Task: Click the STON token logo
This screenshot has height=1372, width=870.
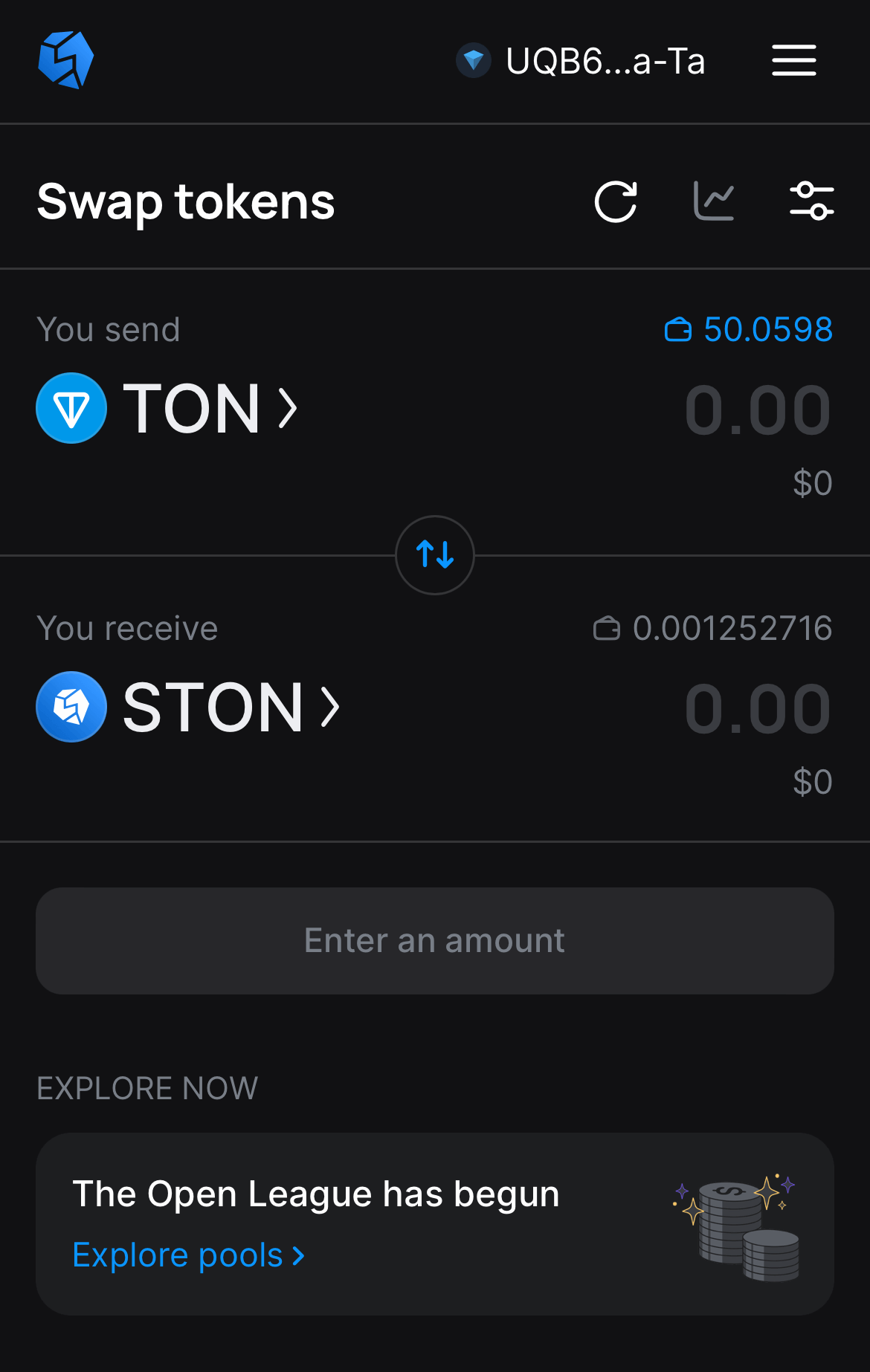Action: point(71,707)
